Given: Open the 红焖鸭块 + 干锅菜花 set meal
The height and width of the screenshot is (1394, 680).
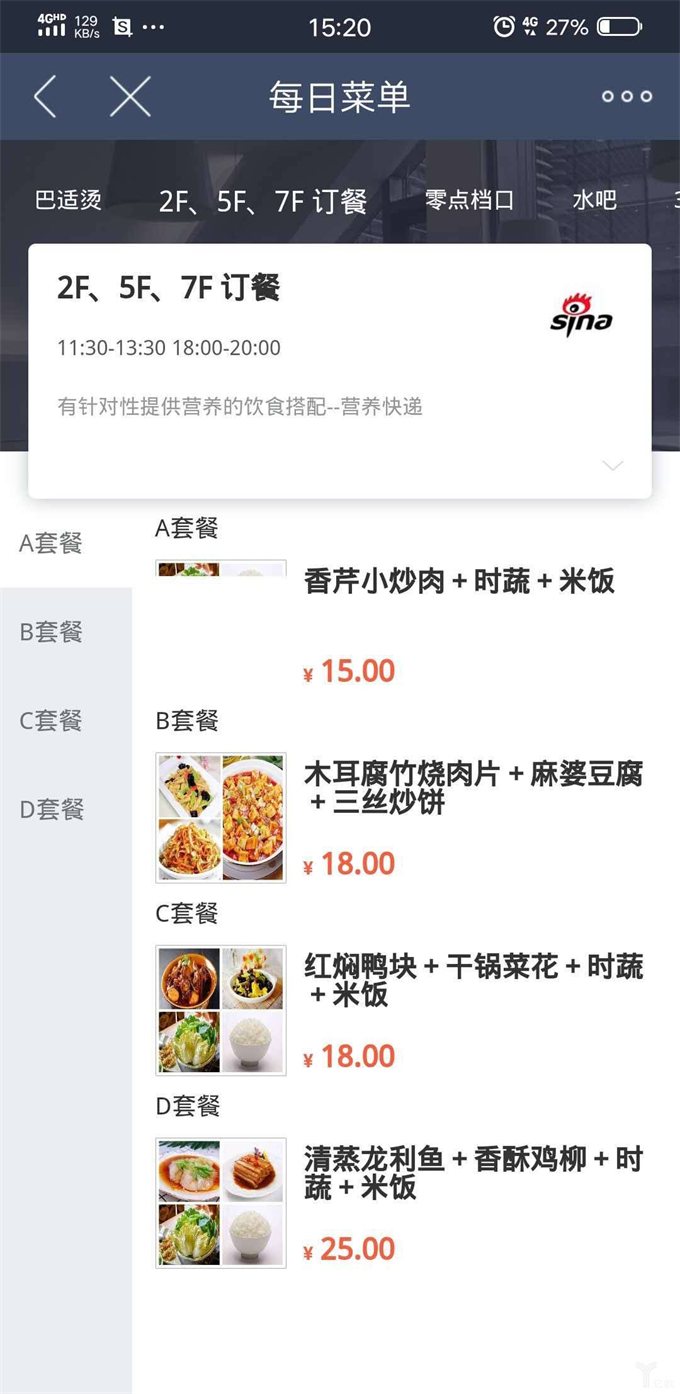Looking at the screenshot, I should pos(473,981).
